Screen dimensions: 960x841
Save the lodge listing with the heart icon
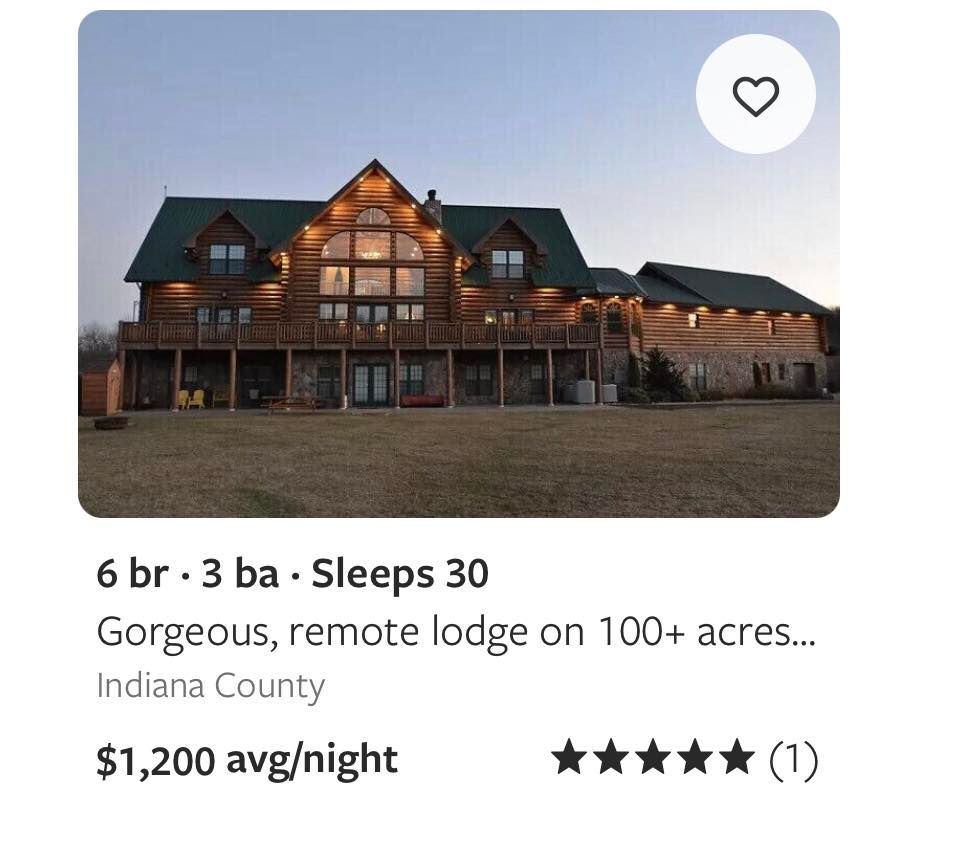pos(755,95)
